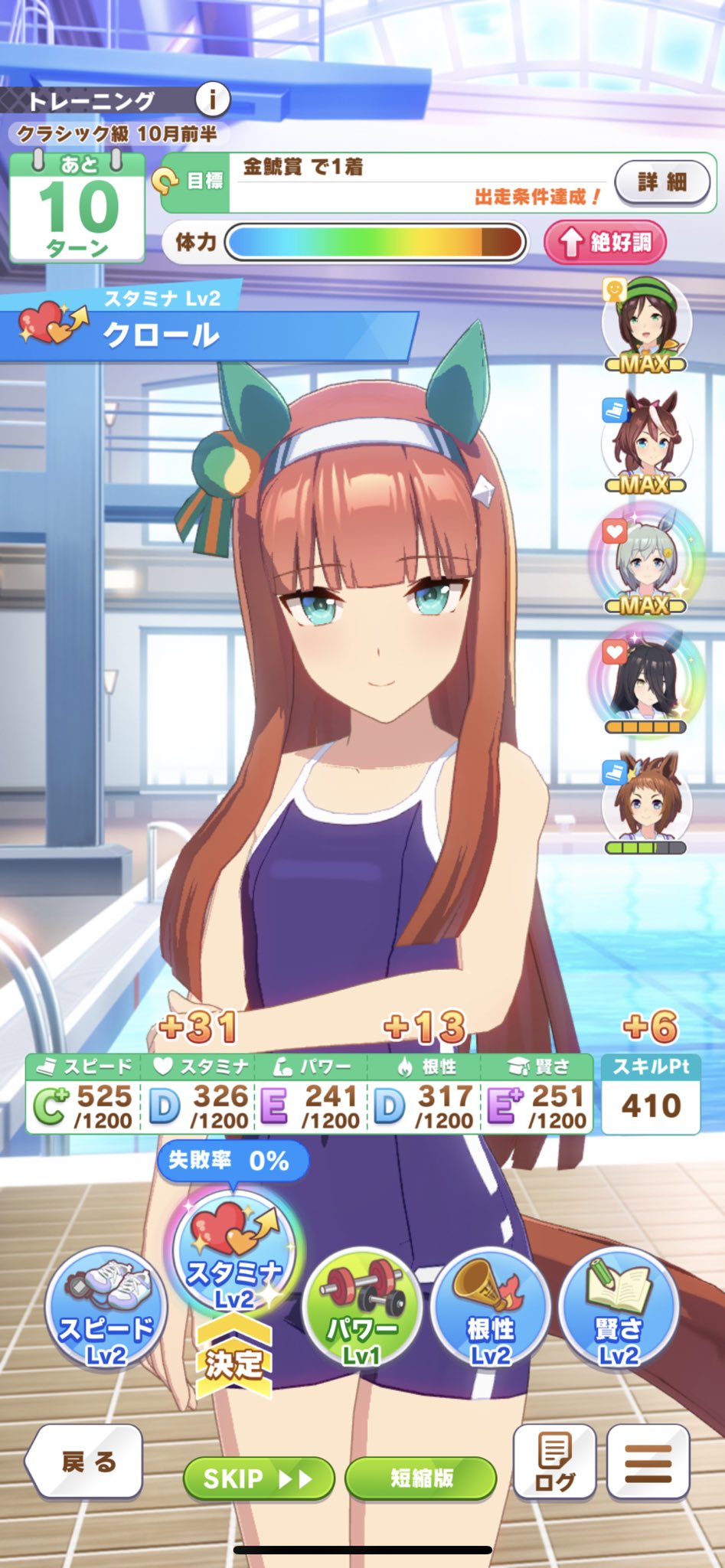Go back with the 戻る button

86,1462
